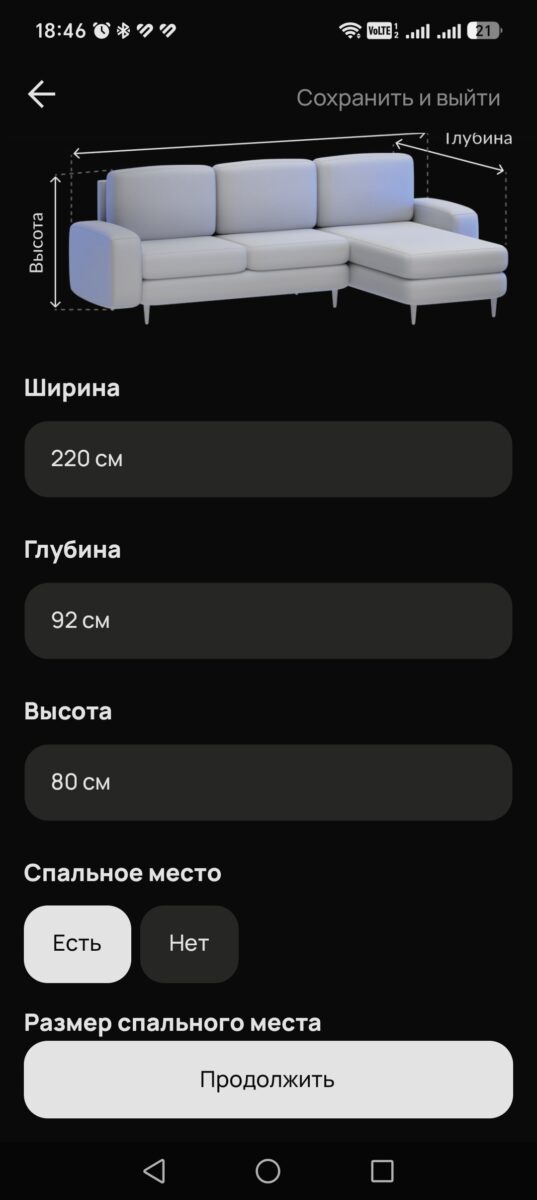Tap Сохранить и выйти
The height and width of the screenshot is (1200, 537).
[398, 98]
